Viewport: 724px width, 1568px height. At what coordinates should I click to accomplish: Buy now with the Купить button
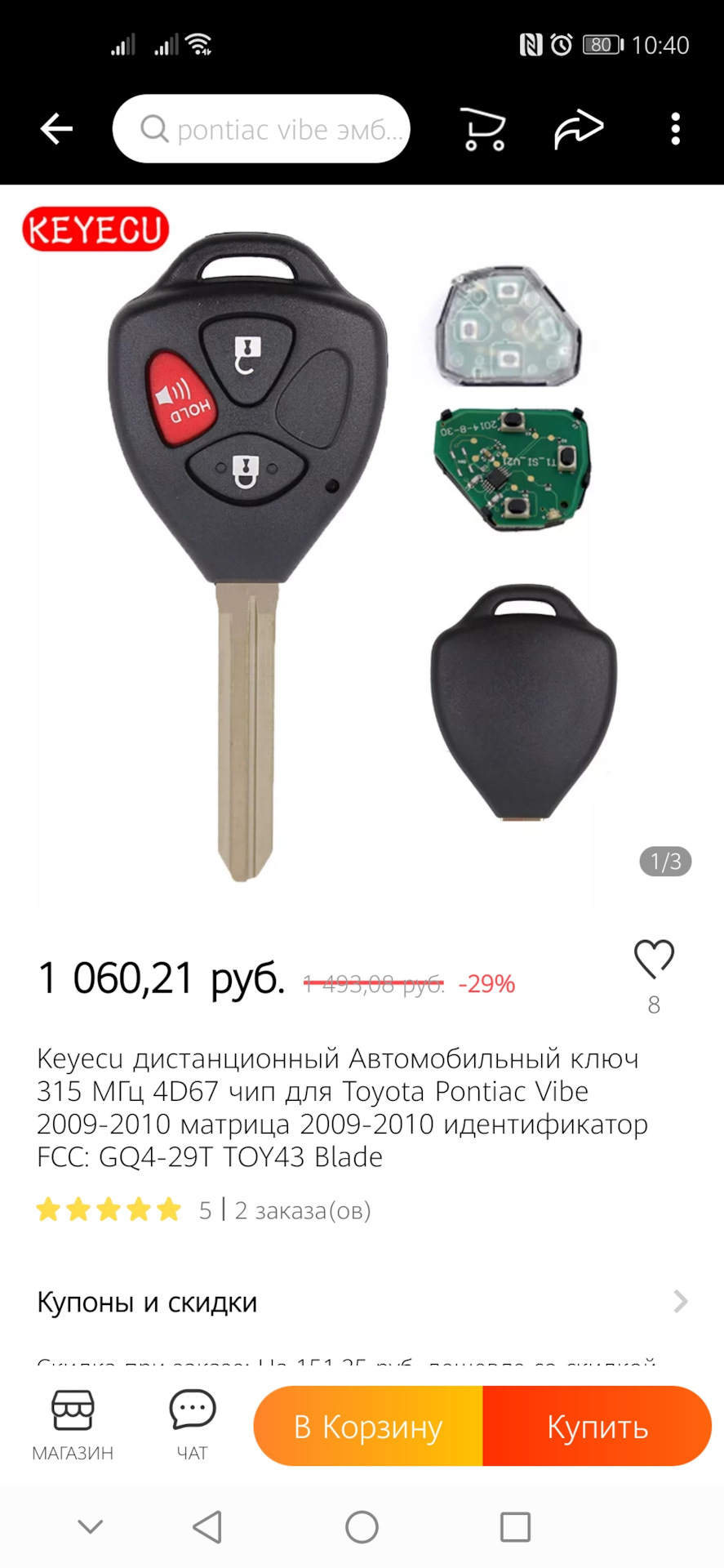pyautogui.click(x=597, y=1427)
